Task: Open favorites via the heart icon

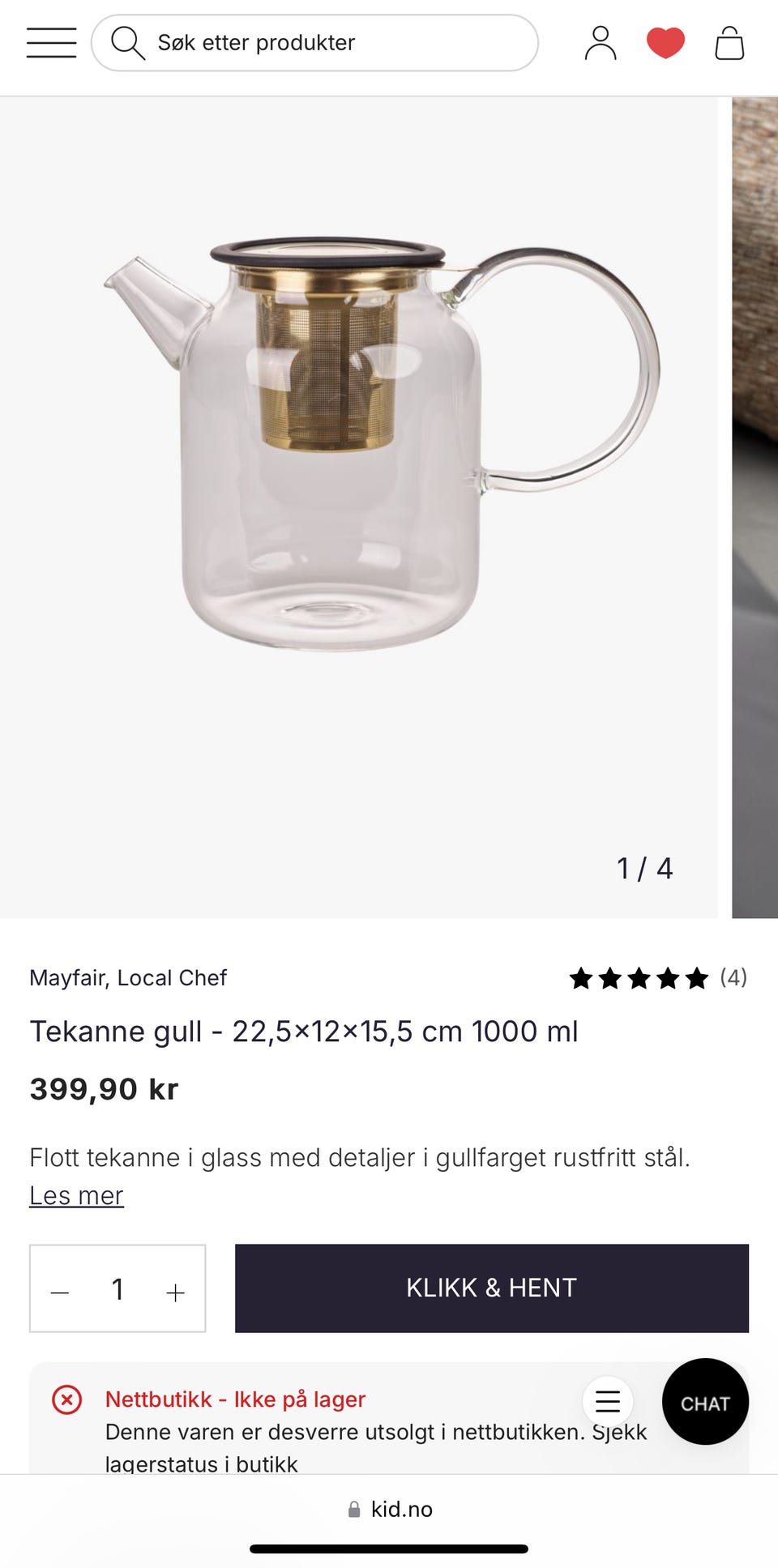Action: coord(666,42)
